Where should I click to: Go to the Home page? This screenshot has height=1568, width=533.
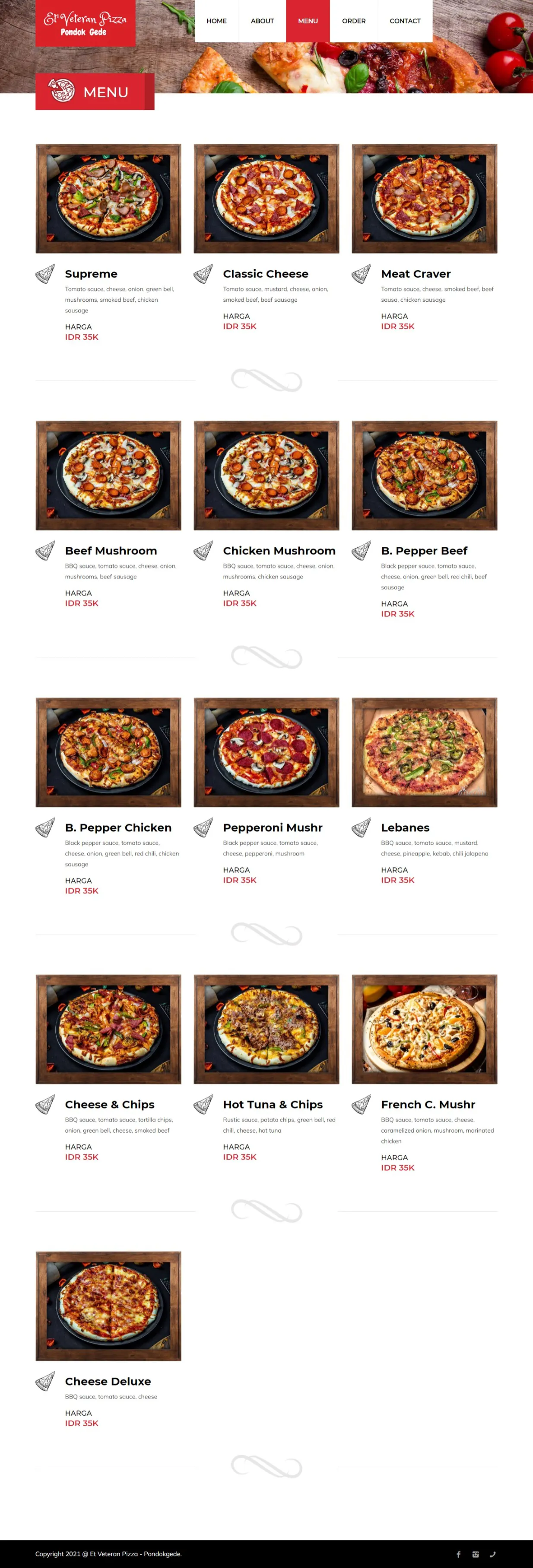[216, 21]
